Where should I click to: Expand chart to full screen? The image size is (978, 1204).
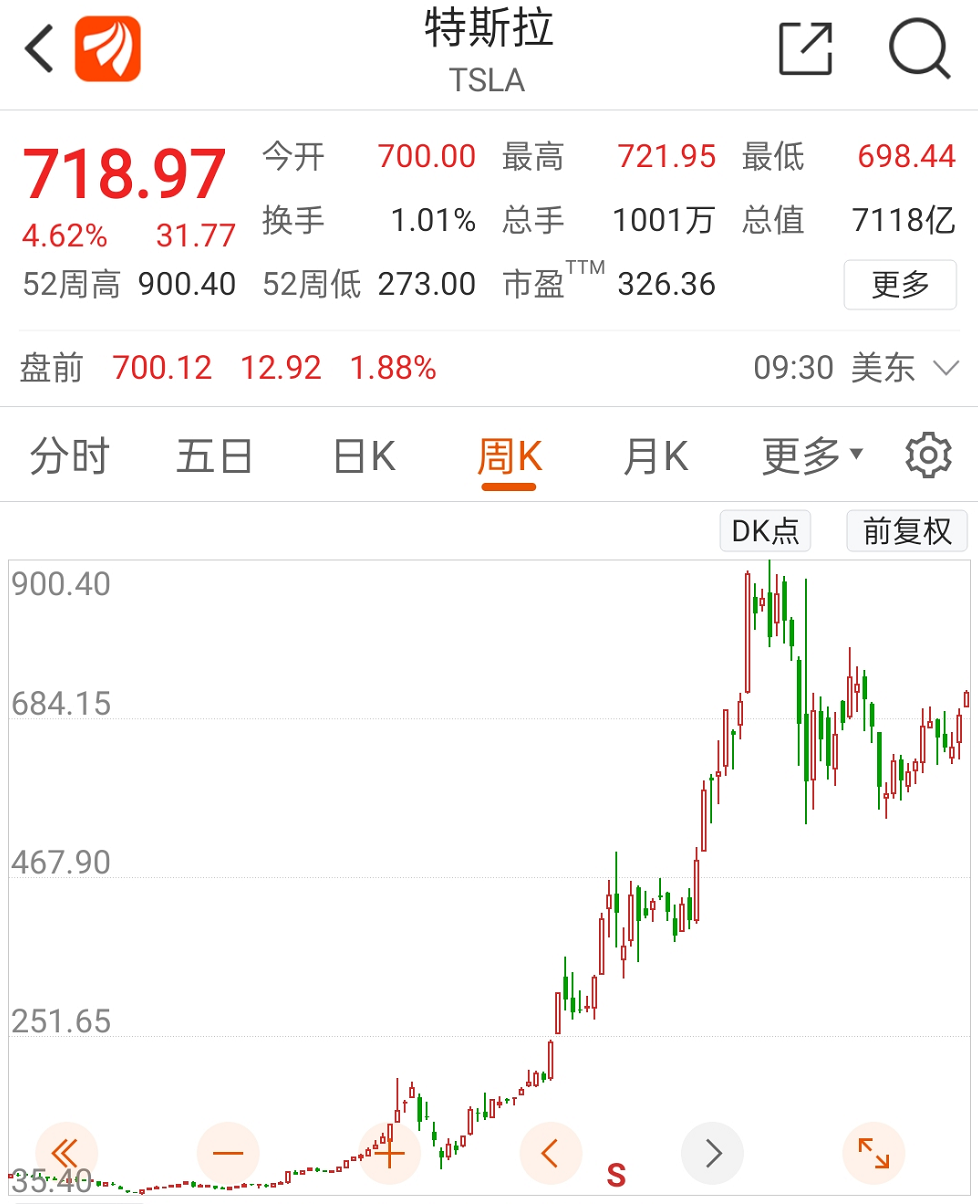(874, 1154)
